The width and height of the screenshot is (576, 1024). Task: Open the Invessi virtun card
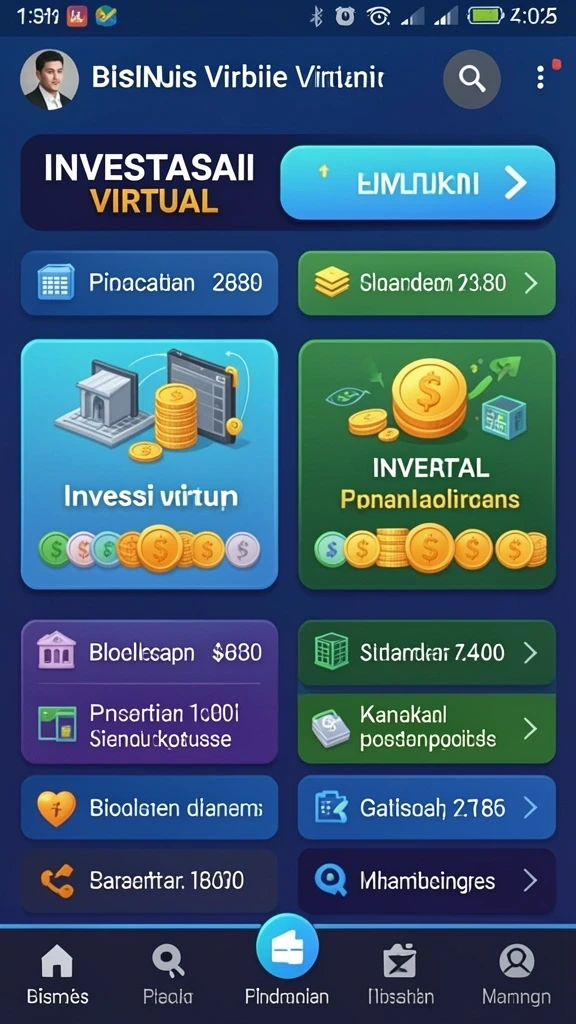[150, 464]
